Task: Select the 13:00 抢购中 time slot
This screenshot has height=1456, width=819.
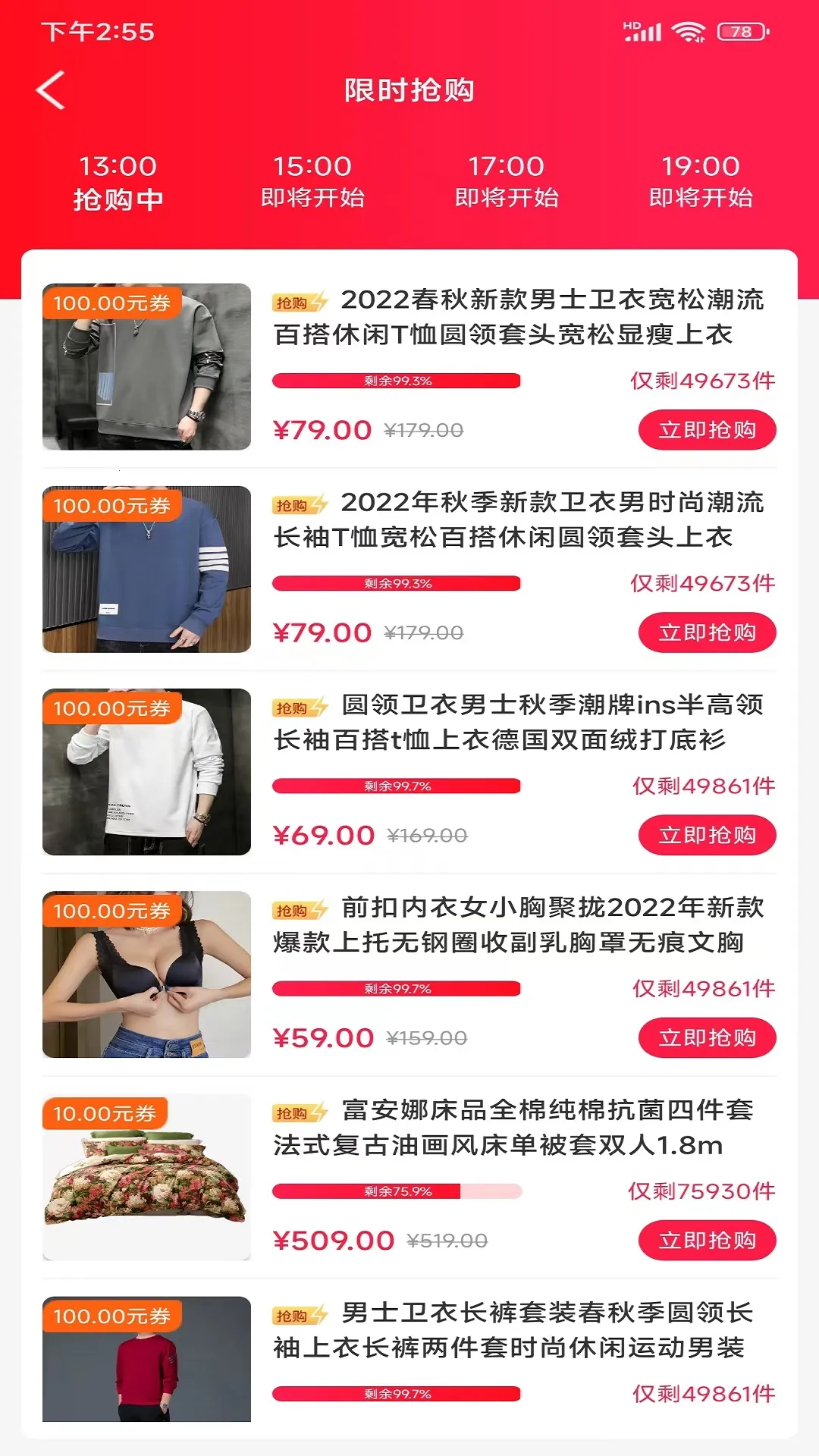Action: [x=118, y=183]
